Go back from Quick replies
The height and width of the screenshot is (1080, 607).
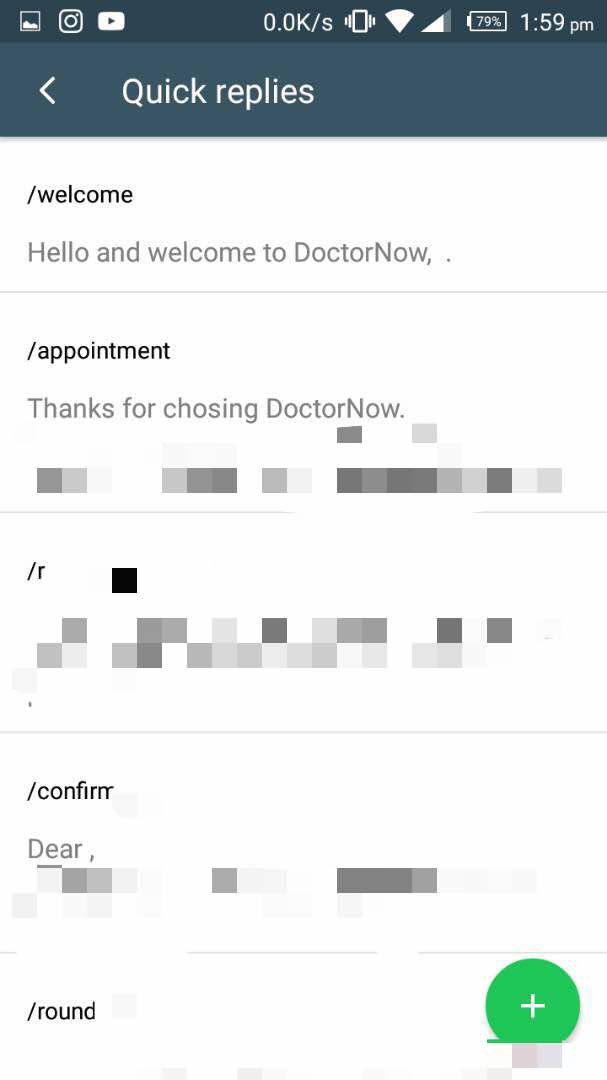(x=47, y=91)
